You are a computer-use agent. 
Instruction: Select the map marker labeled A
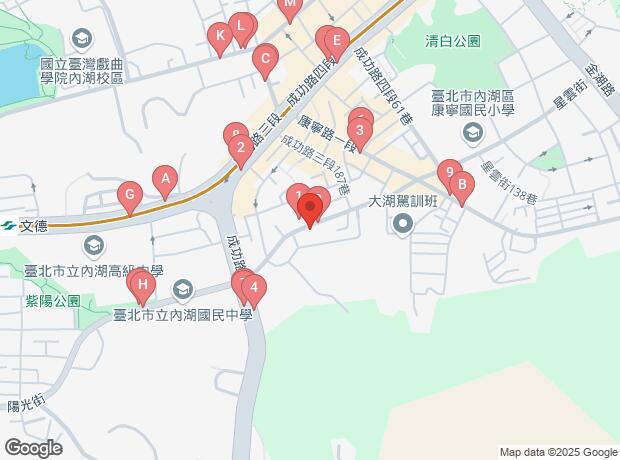(165, 180)
